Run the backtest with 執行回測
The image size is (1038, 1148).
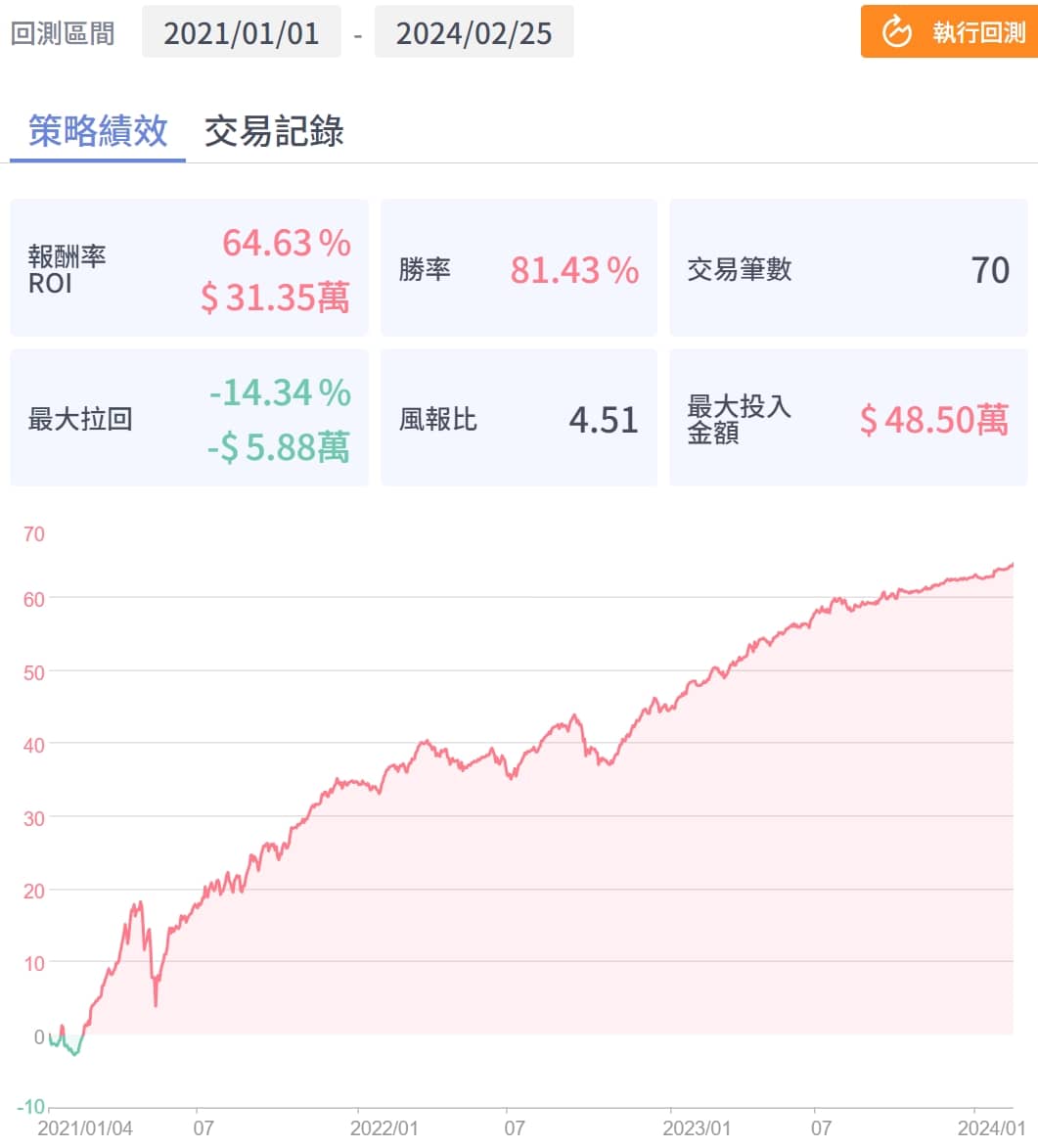click(948, 32)
